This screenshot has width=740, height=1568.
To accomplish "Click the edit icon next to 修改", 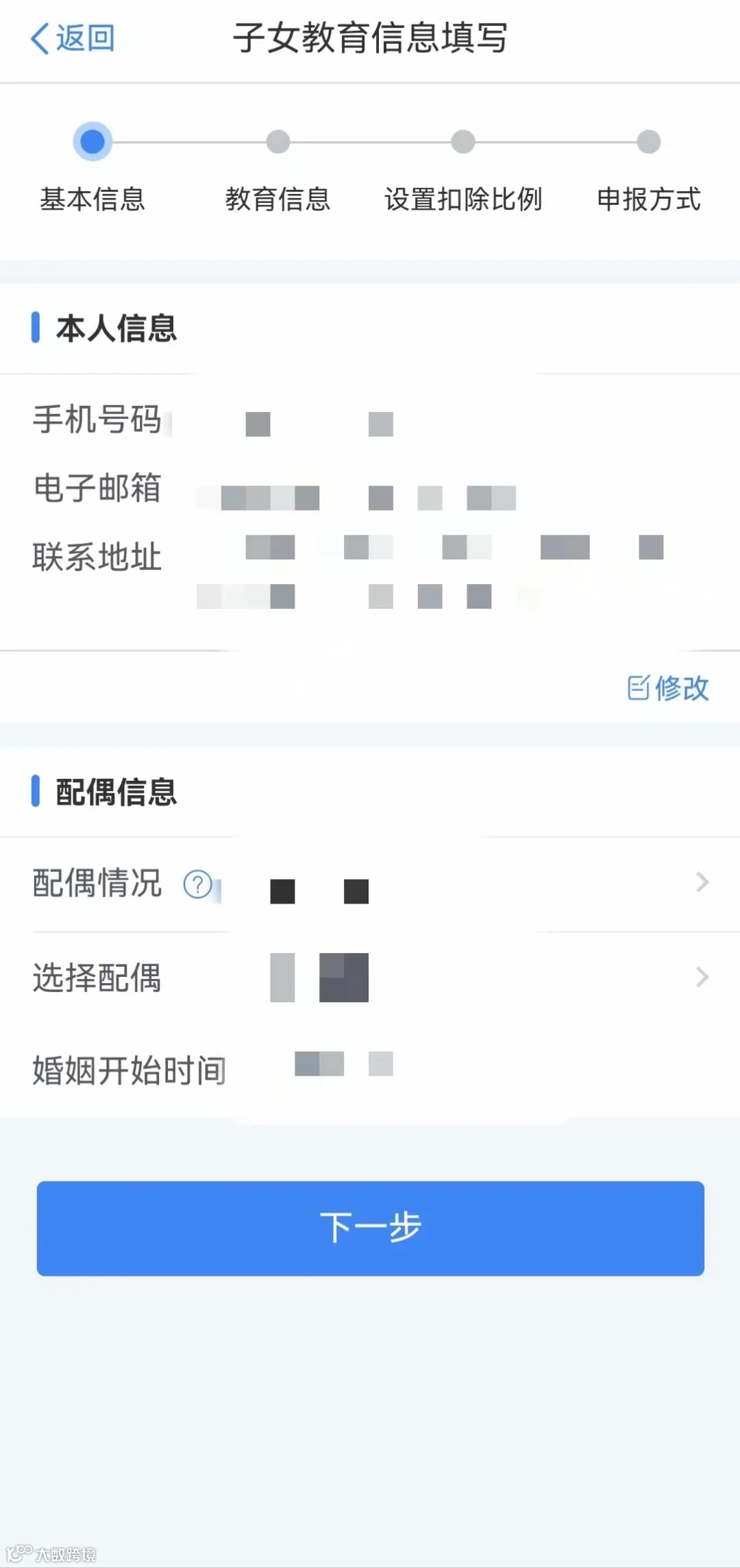I will tap(639, 688).
